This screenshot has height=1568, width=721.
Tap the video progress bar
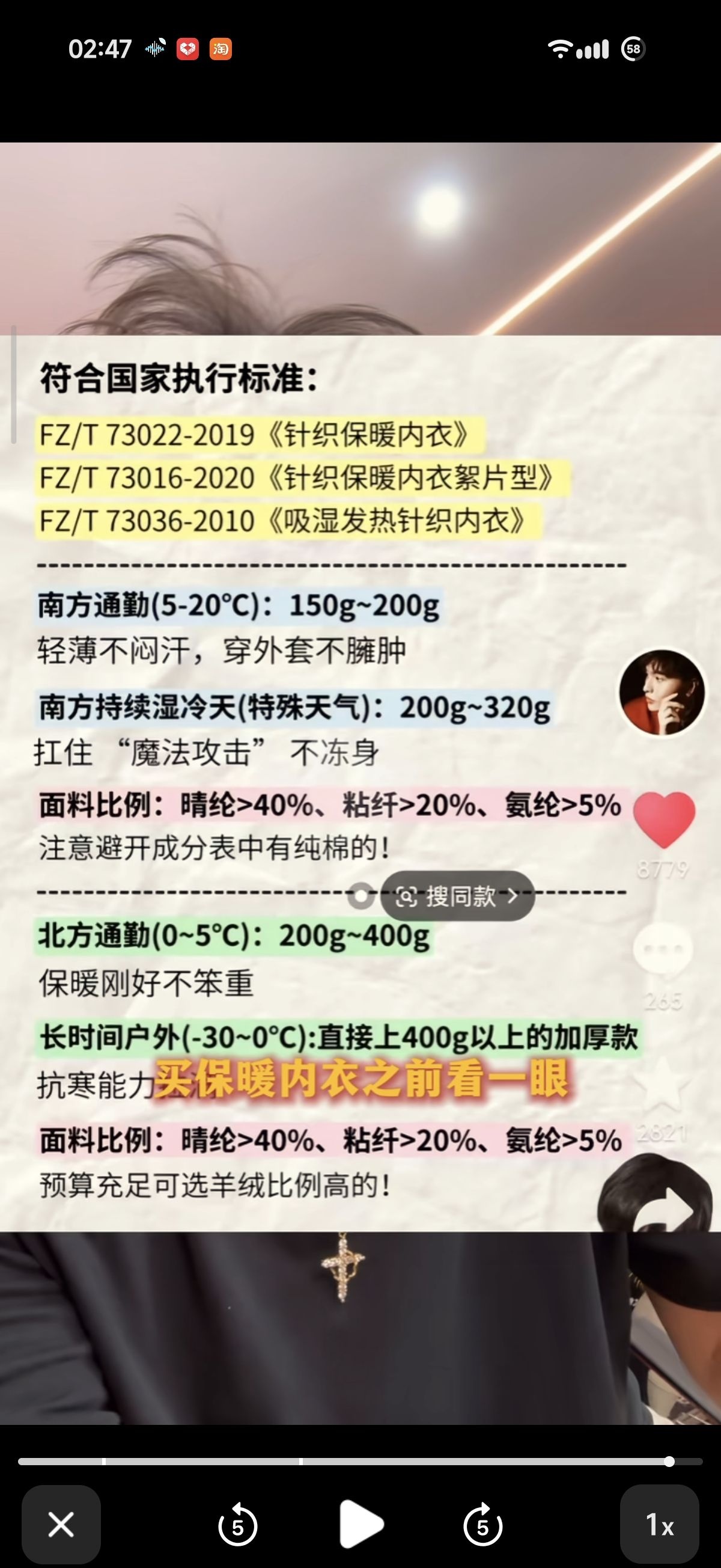[360, 1462]
